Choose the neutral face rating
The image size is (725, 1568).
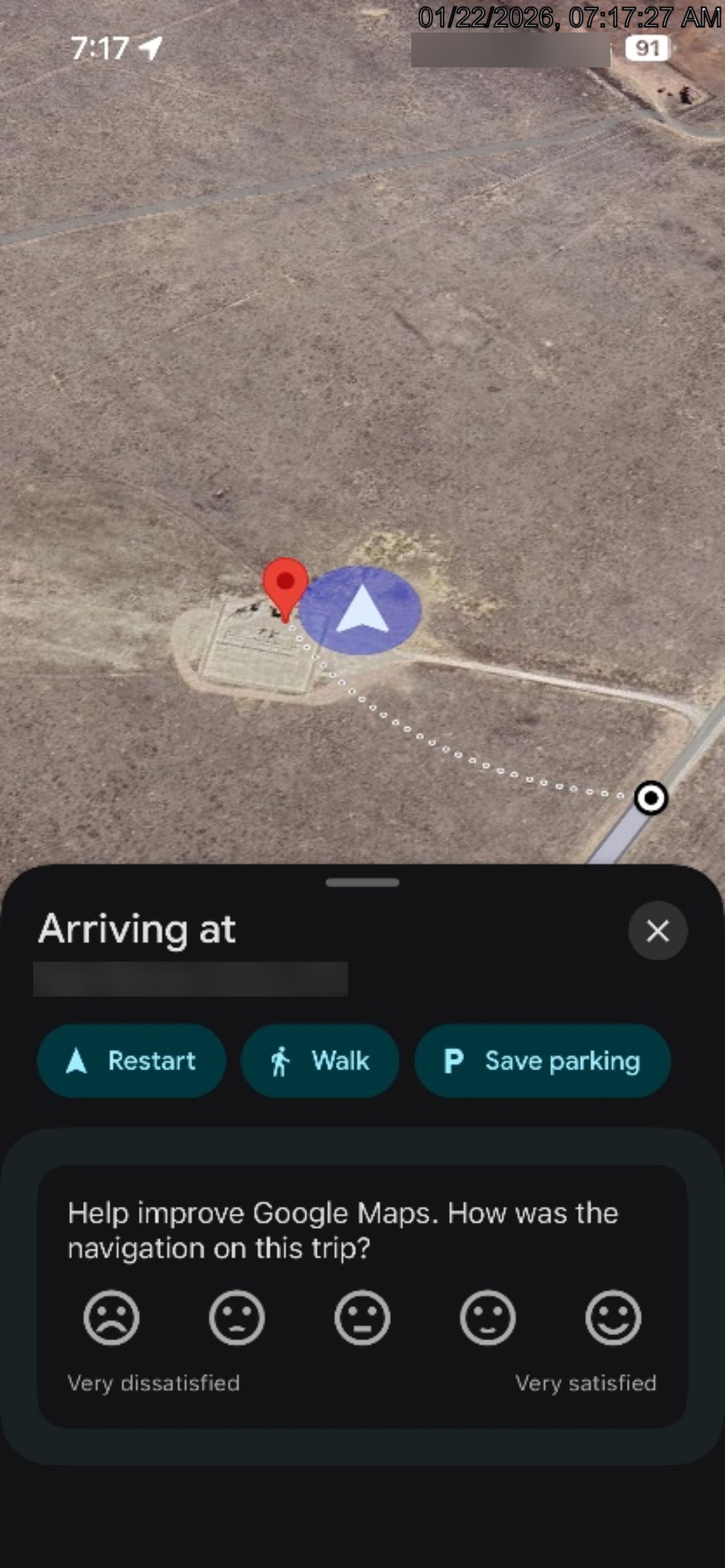pos(362,1318)
